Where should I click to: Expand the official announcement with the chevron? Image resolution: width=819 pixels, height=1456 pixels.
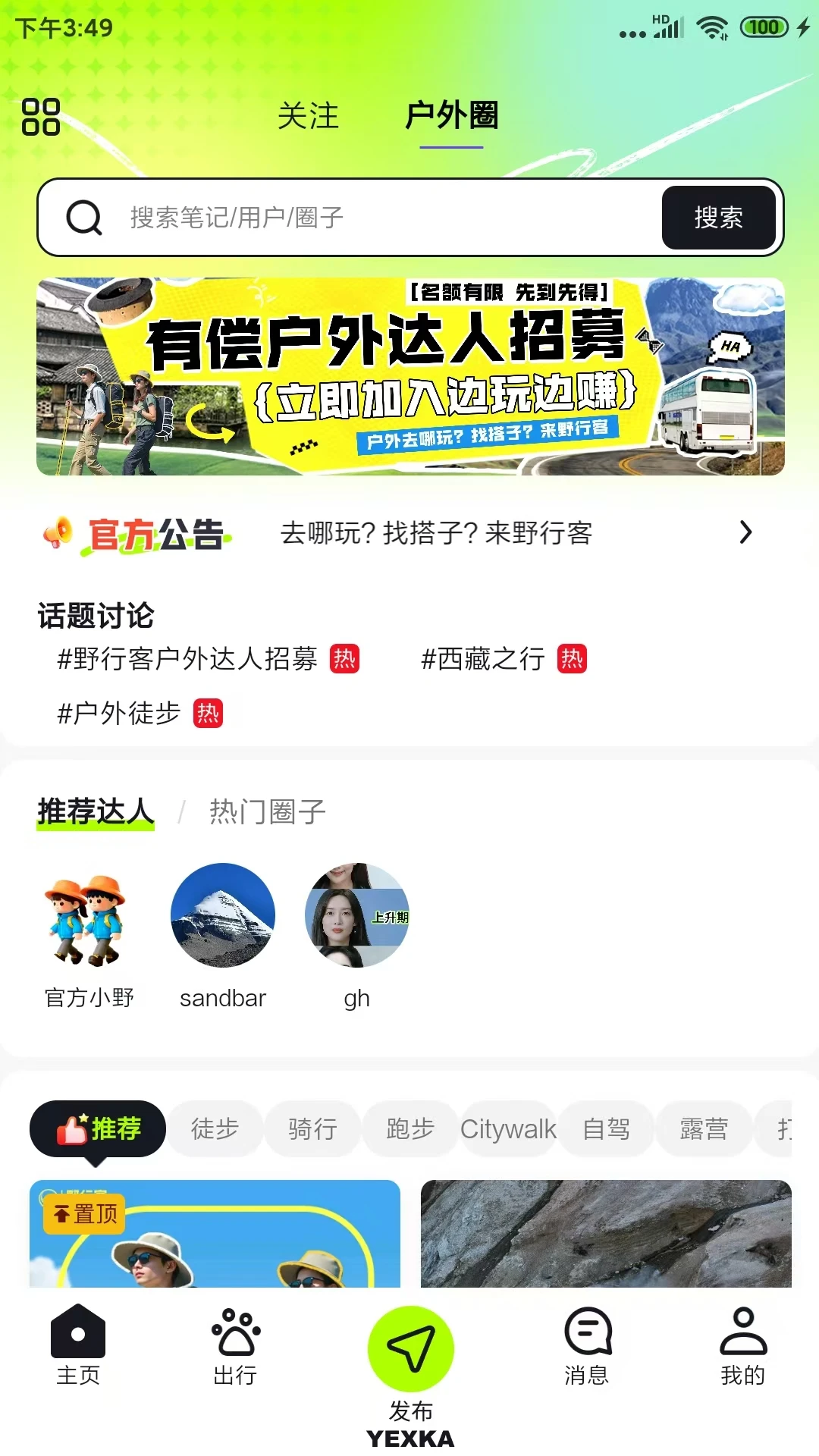coord(745,534)
